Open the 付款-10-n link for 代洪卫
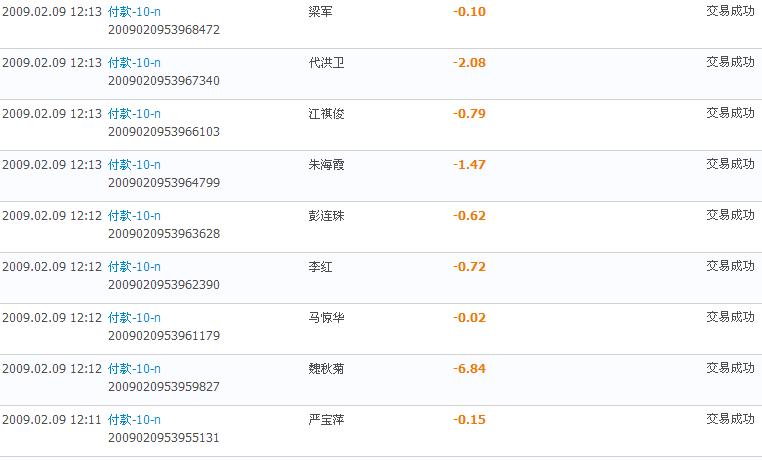Image resolution: width=762 pixels, height=461 pixels. tap(134, 63)
